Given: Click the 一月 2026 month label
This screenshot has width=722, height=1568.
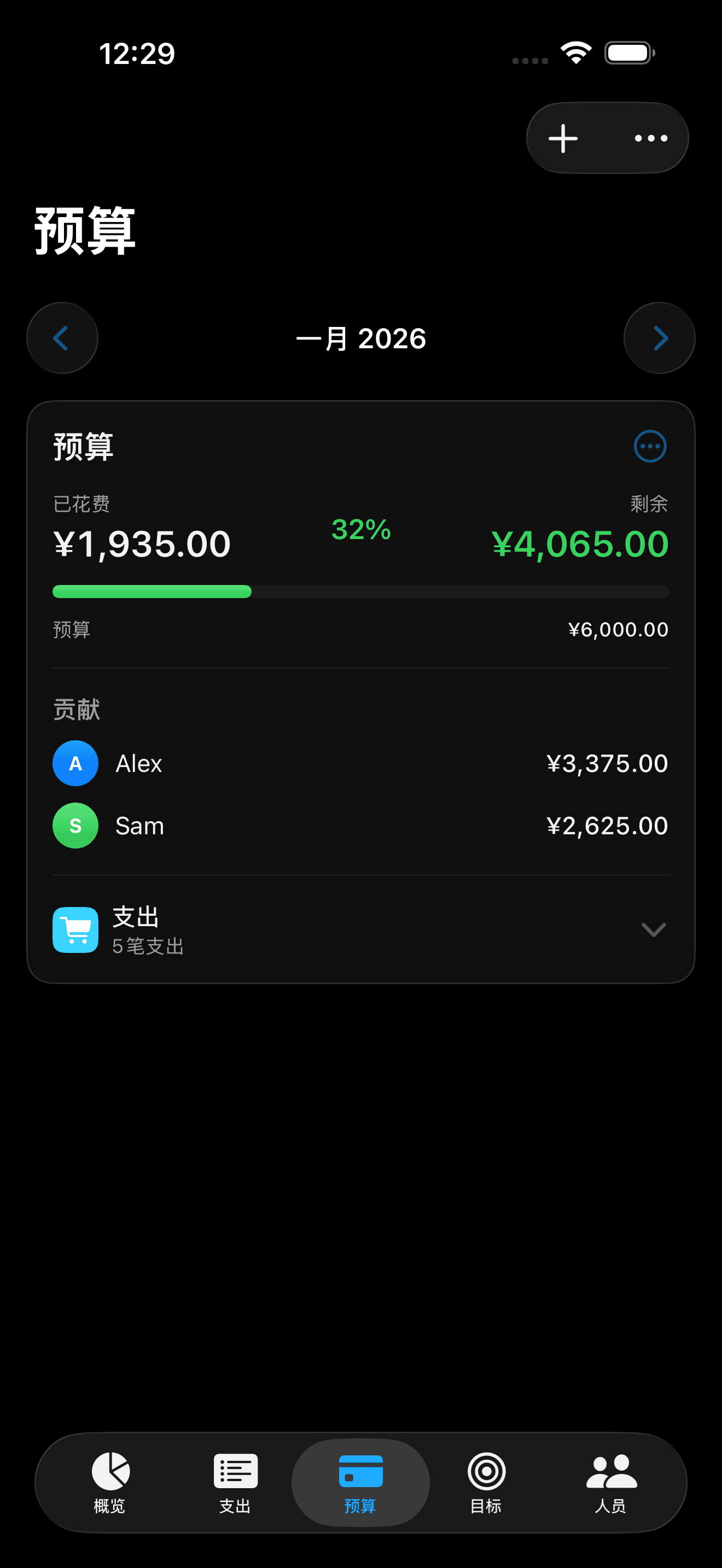Looking at the screenshot, I should [360, 338].
